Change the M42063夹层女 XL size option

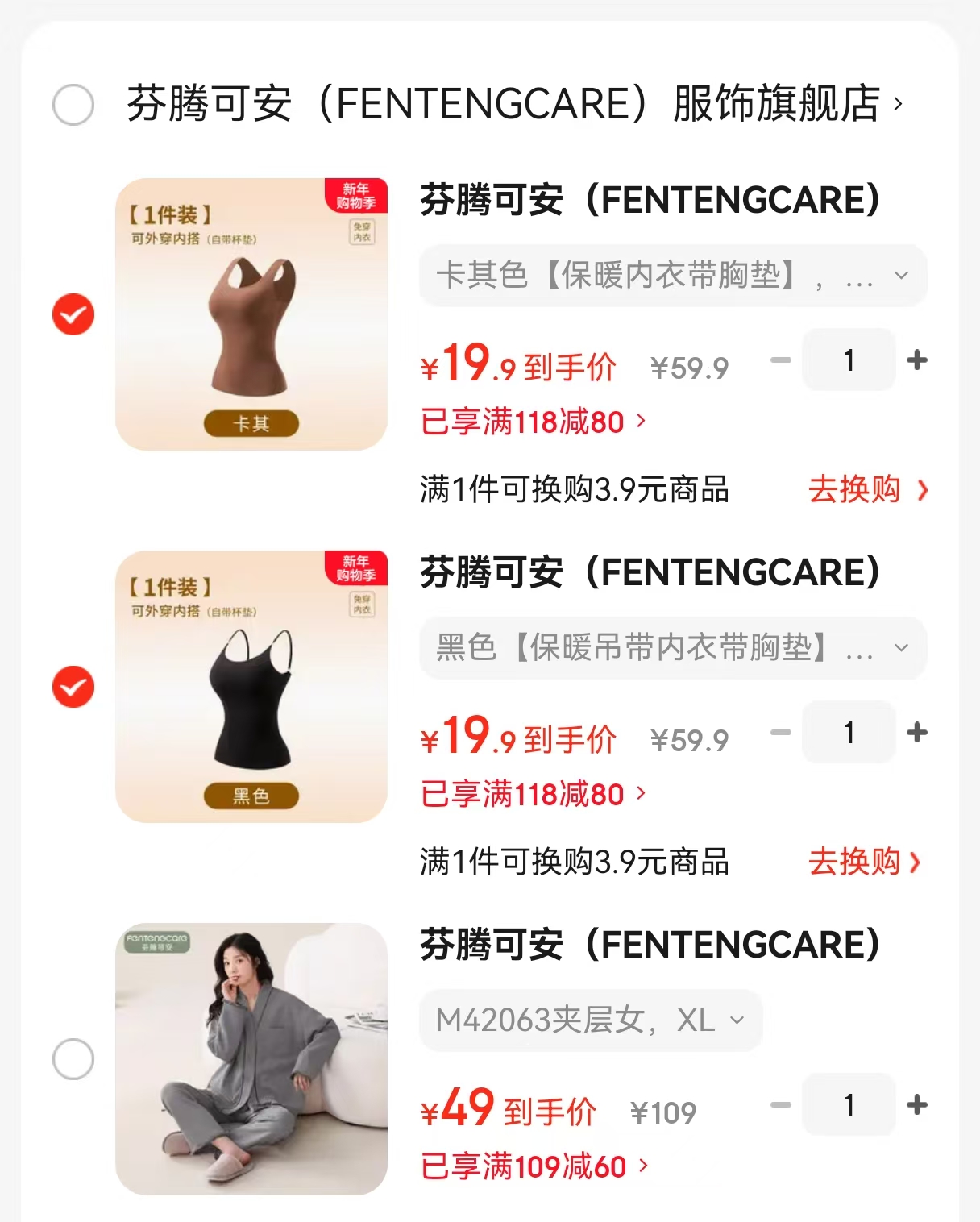(590, 1020)
